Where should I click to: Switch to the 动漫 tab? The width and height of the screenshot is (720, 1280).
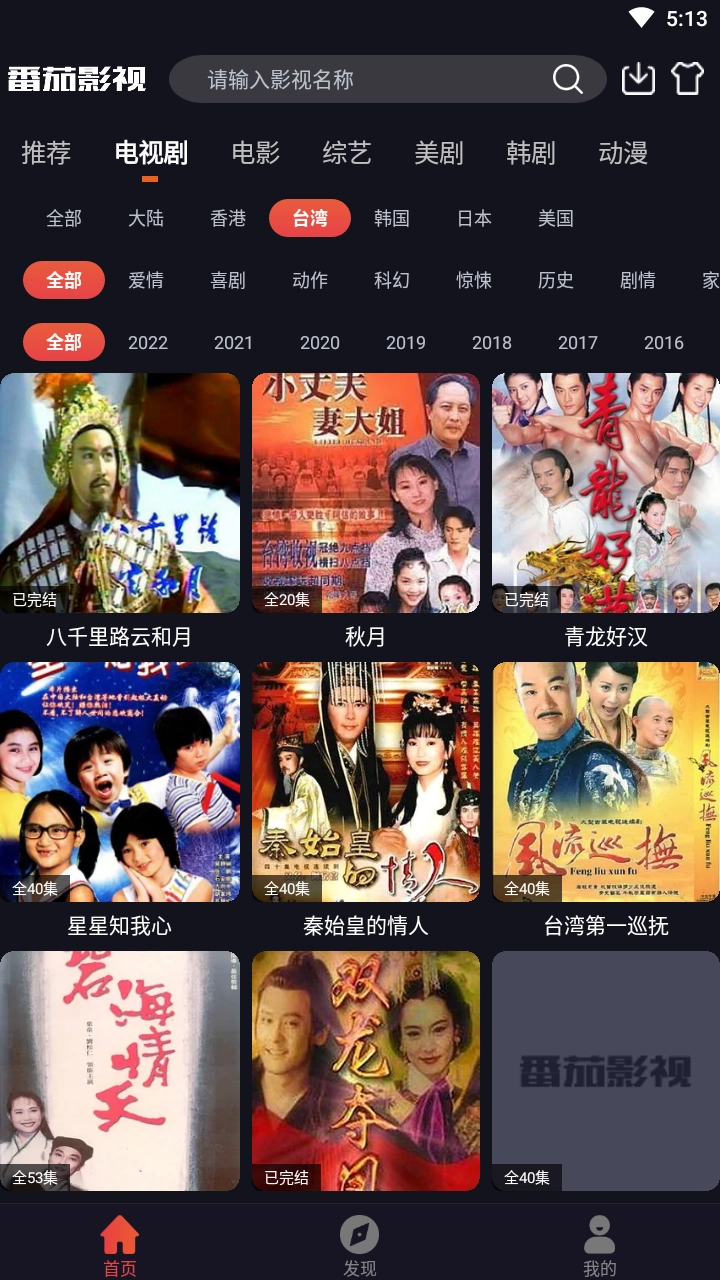tap(623, 153)
